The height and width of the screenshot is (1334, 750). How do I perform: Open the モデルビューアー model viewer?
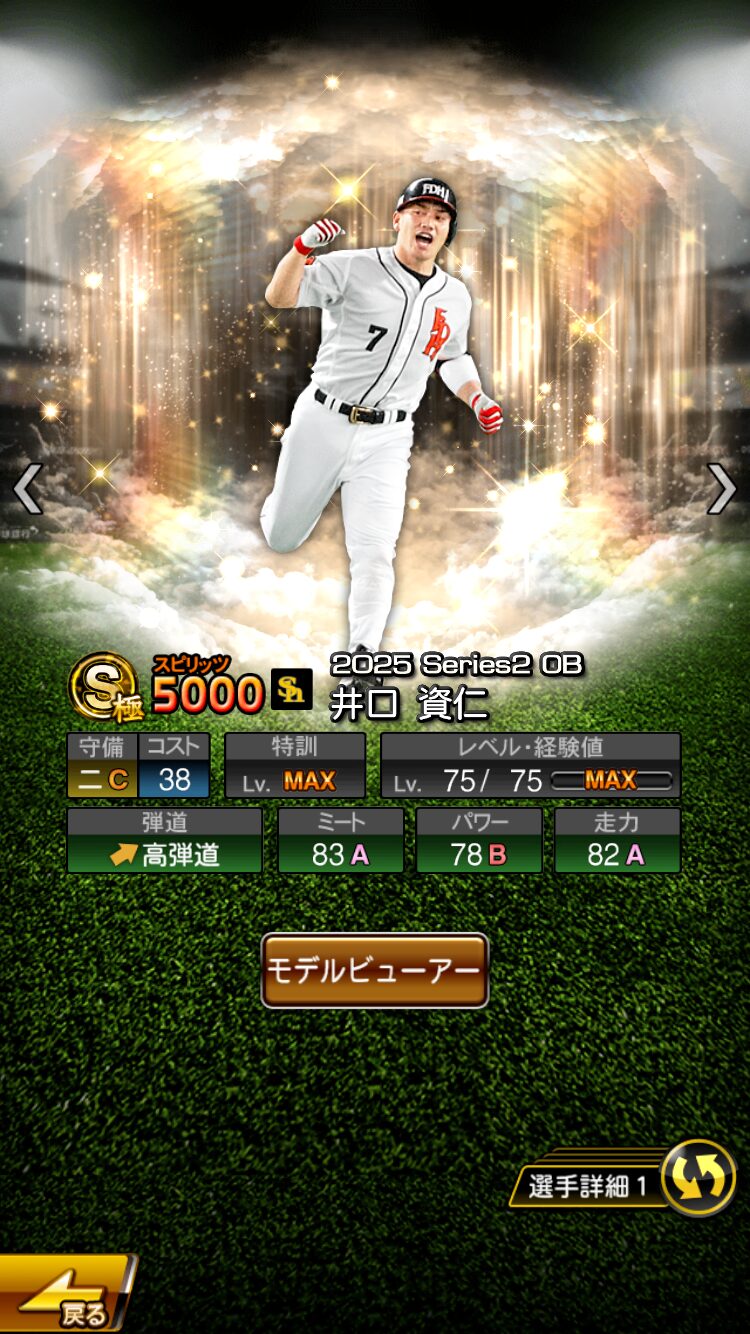coord(375,970)
